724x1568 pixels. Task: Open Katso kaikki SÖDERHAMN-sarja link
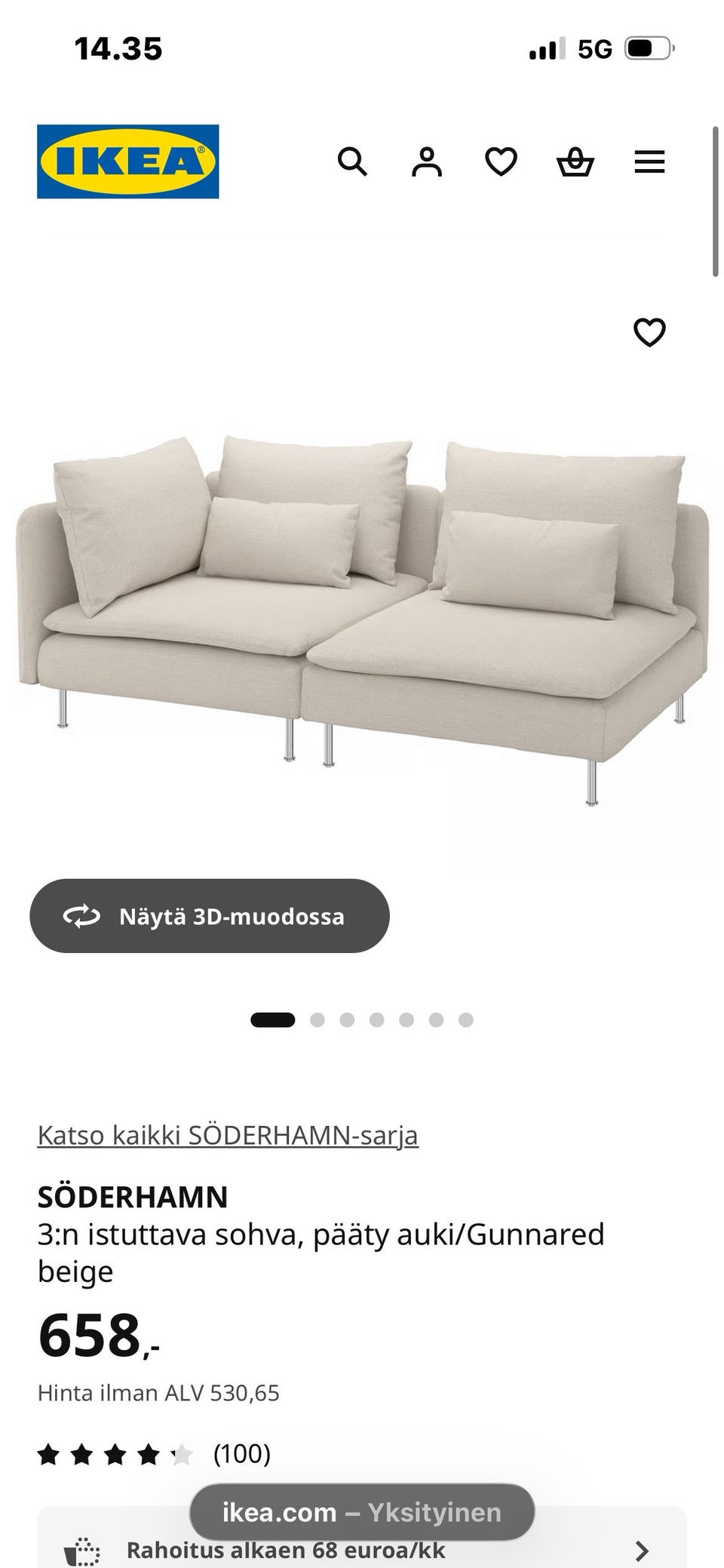pos(228,1134)
